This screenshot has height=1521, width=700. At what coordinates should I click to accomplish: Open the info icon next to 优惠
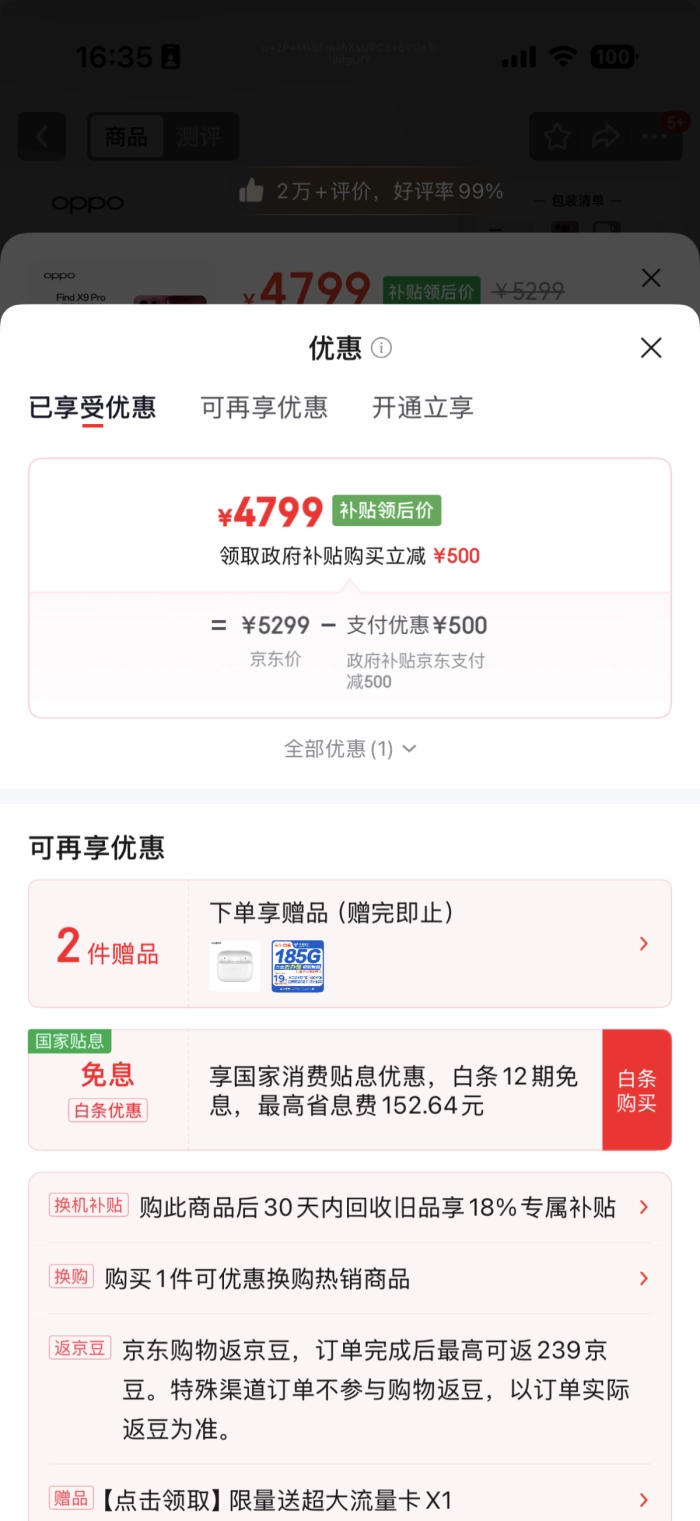click(x=381, y=348)
